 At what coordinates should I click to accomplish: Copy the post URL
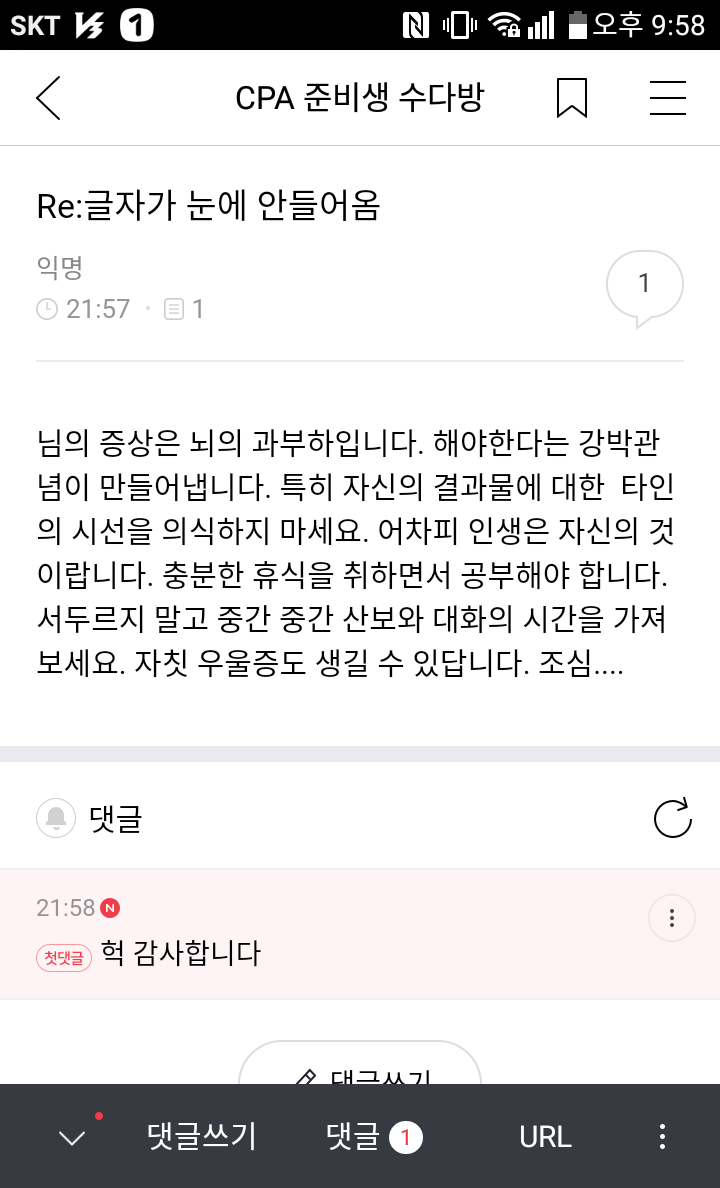[x=545, y=1137]
